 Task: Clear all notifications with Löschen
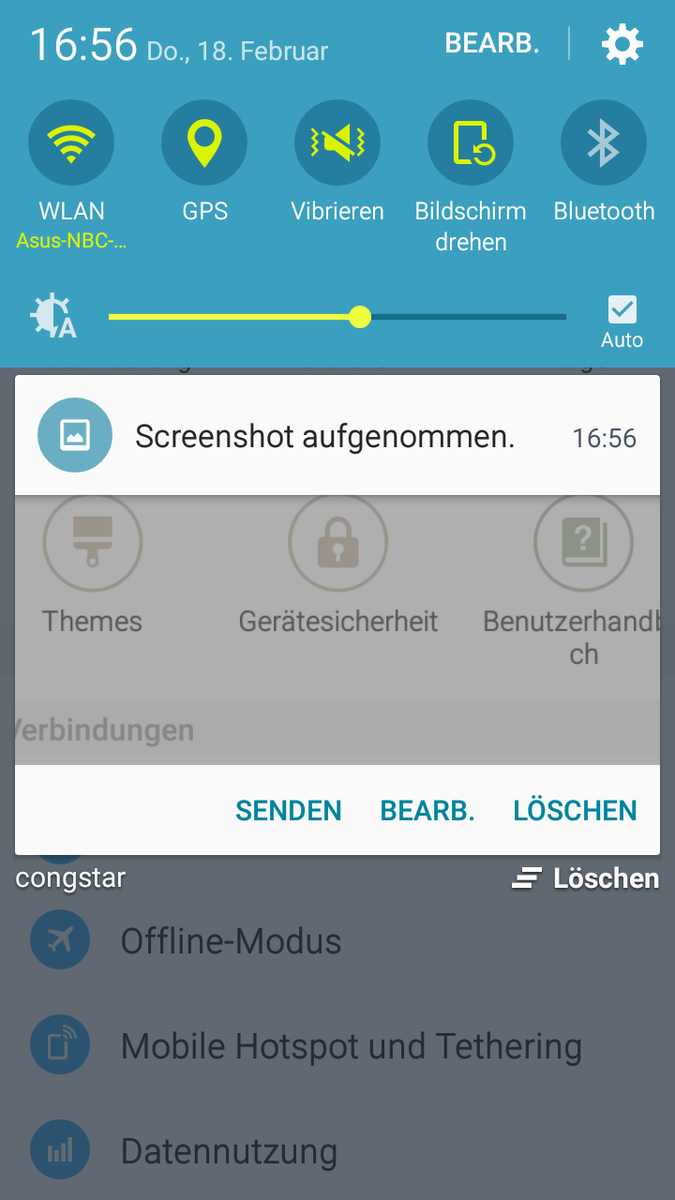pyautogui.click(x=586, y=879)
